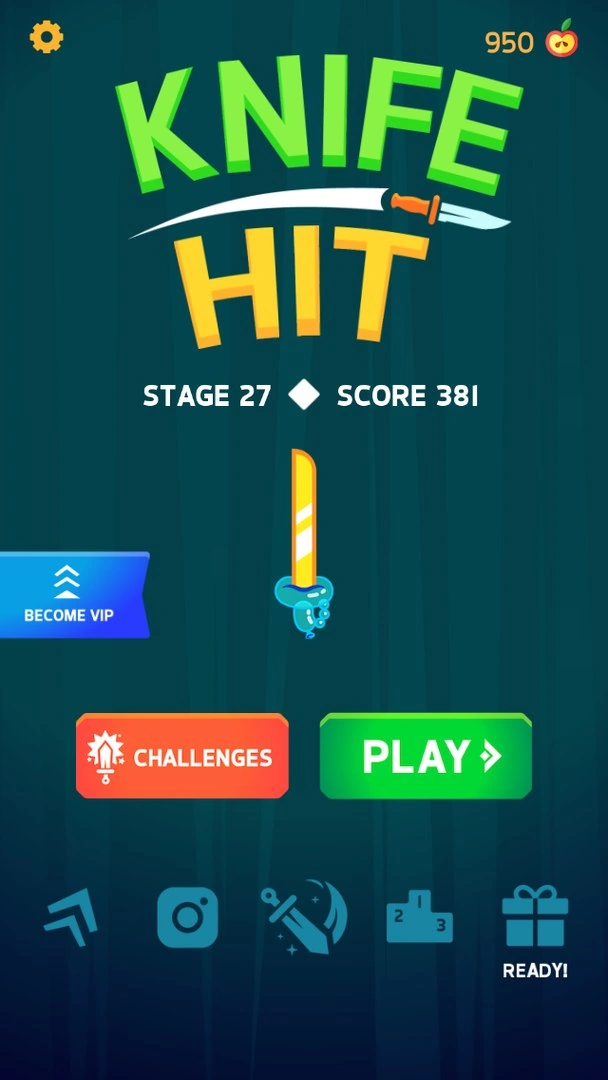Open the settings gear

point(47,37)
